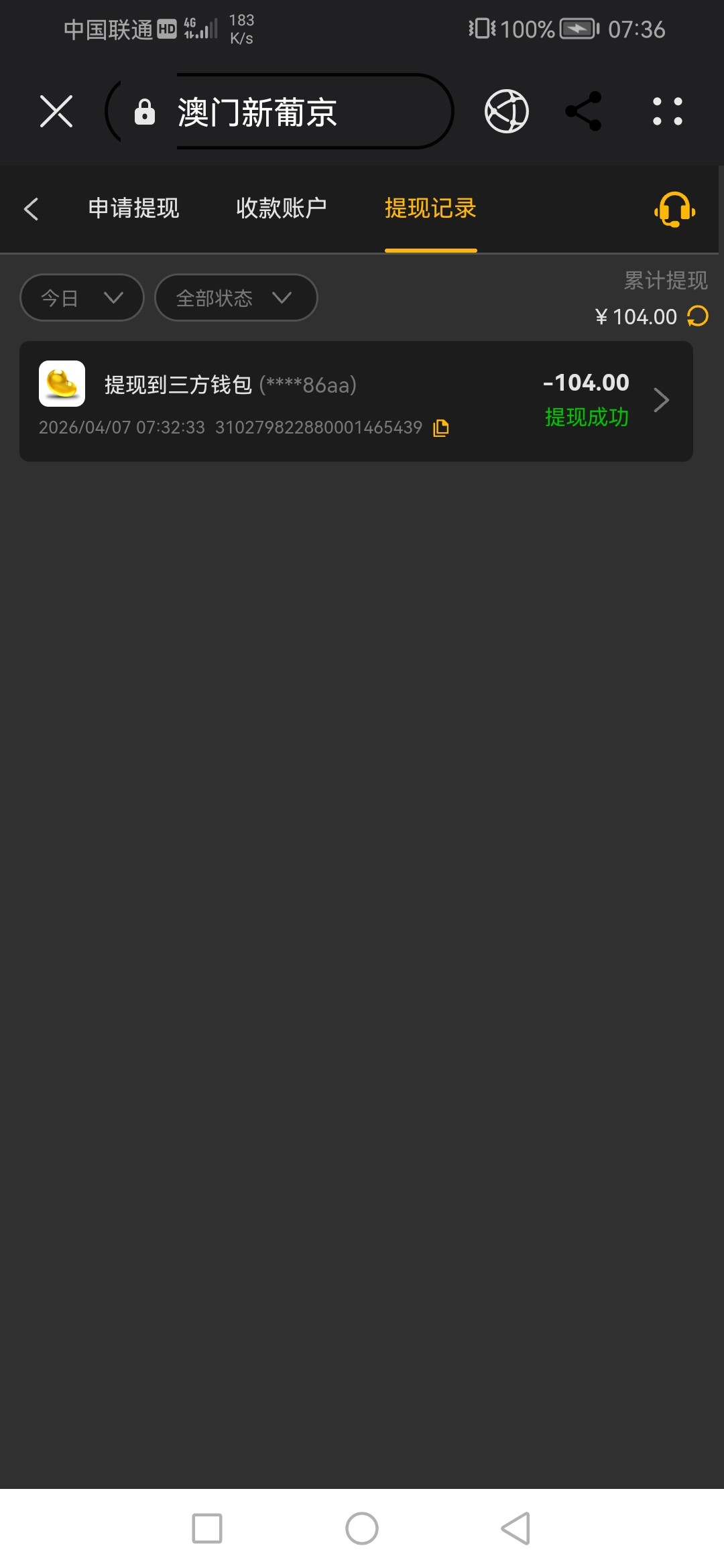Tap the system home button

coord(362,1528)
